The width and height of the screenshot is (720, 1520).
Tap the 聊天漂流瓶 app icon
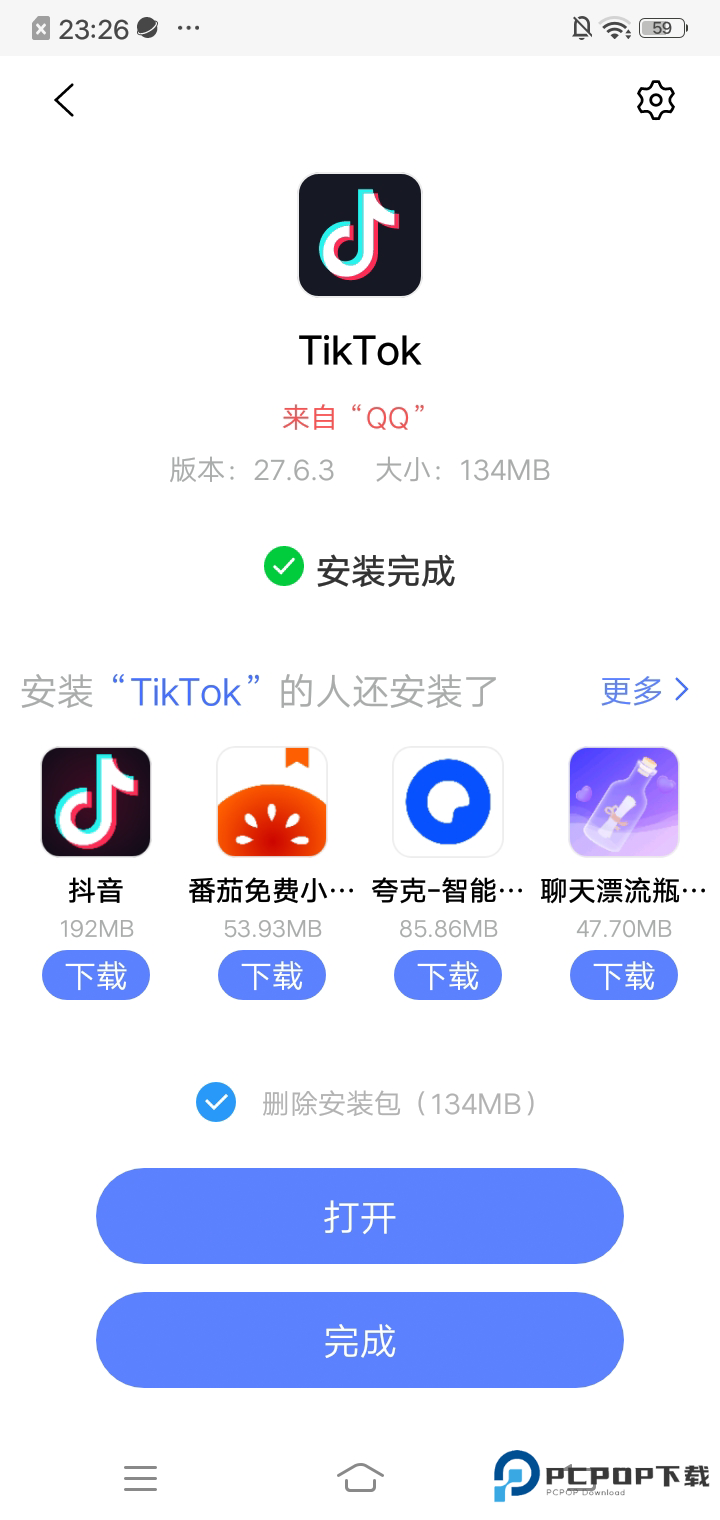pos(623,801)
